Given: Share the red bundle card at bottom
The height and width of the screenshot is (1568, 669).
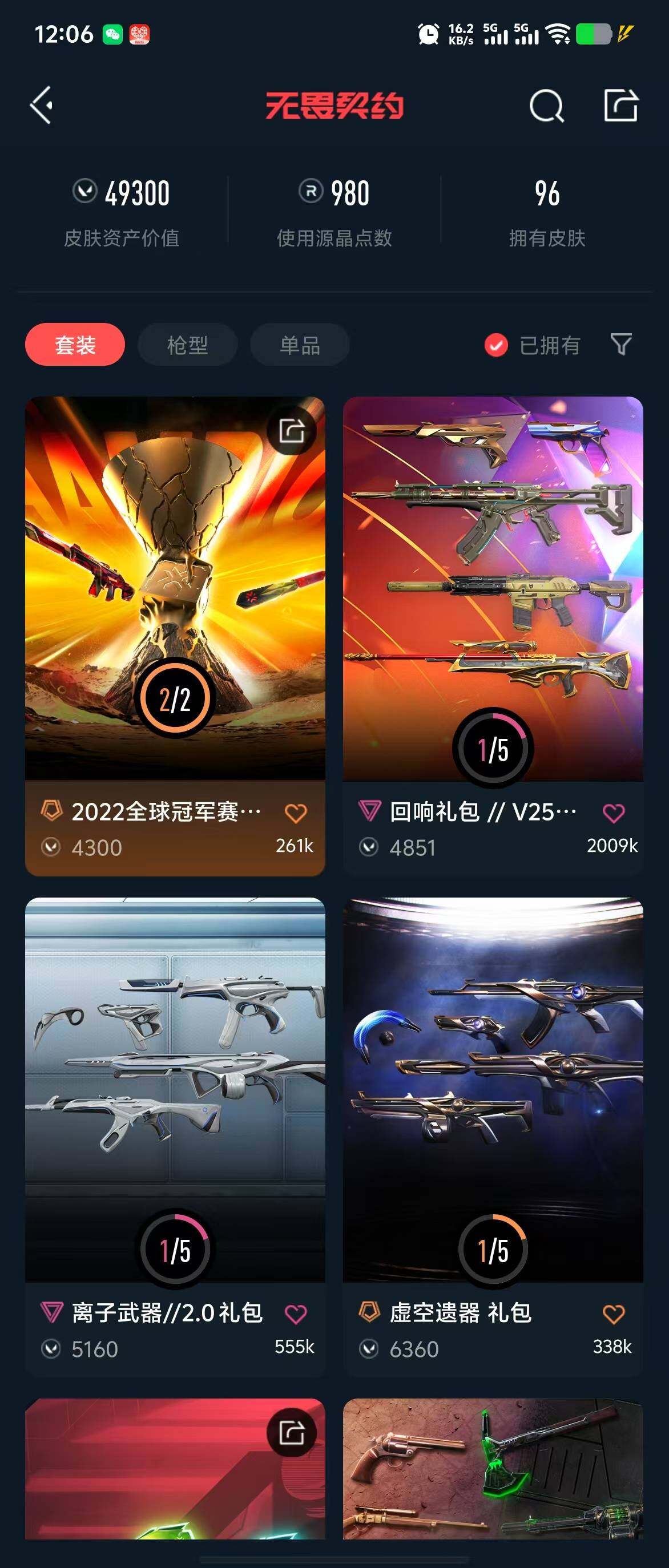Looking at the screenshot, I should pyautogui.click(x=292, y=1432).
